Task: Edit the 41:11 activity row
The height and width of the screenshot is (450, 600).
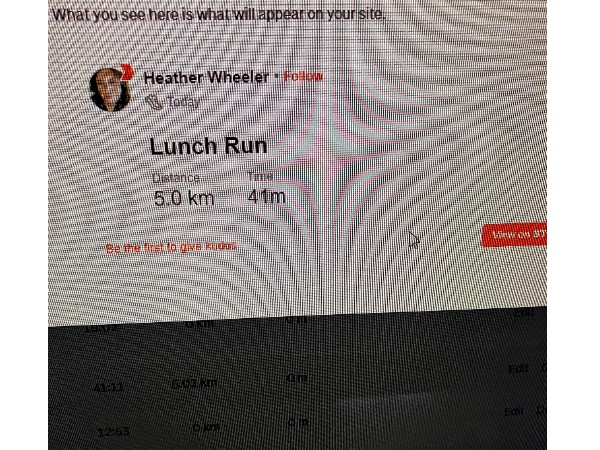Action: pyautogui.click(x=518, y=369)
